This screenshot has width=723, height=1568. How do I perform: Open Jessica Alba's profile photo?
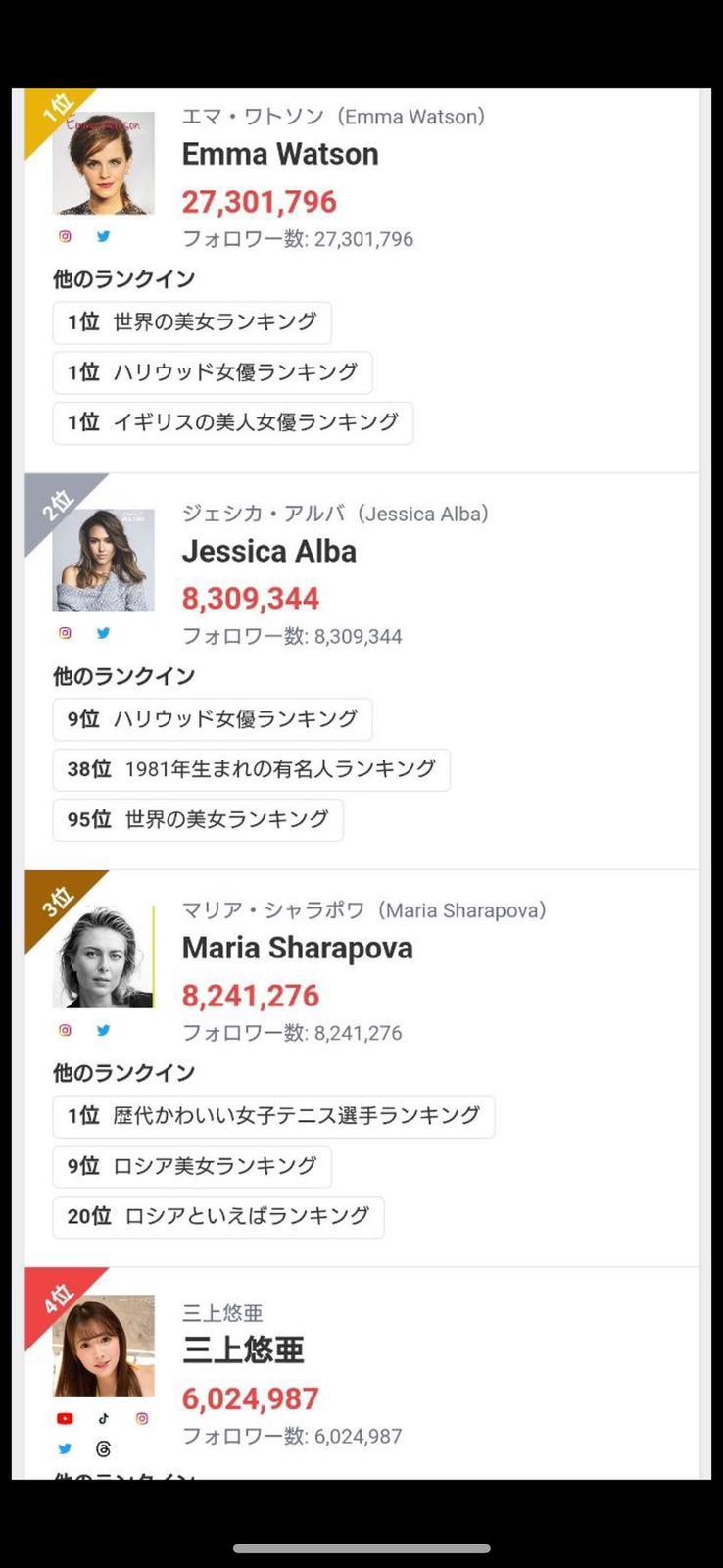[x=104, y=561]
